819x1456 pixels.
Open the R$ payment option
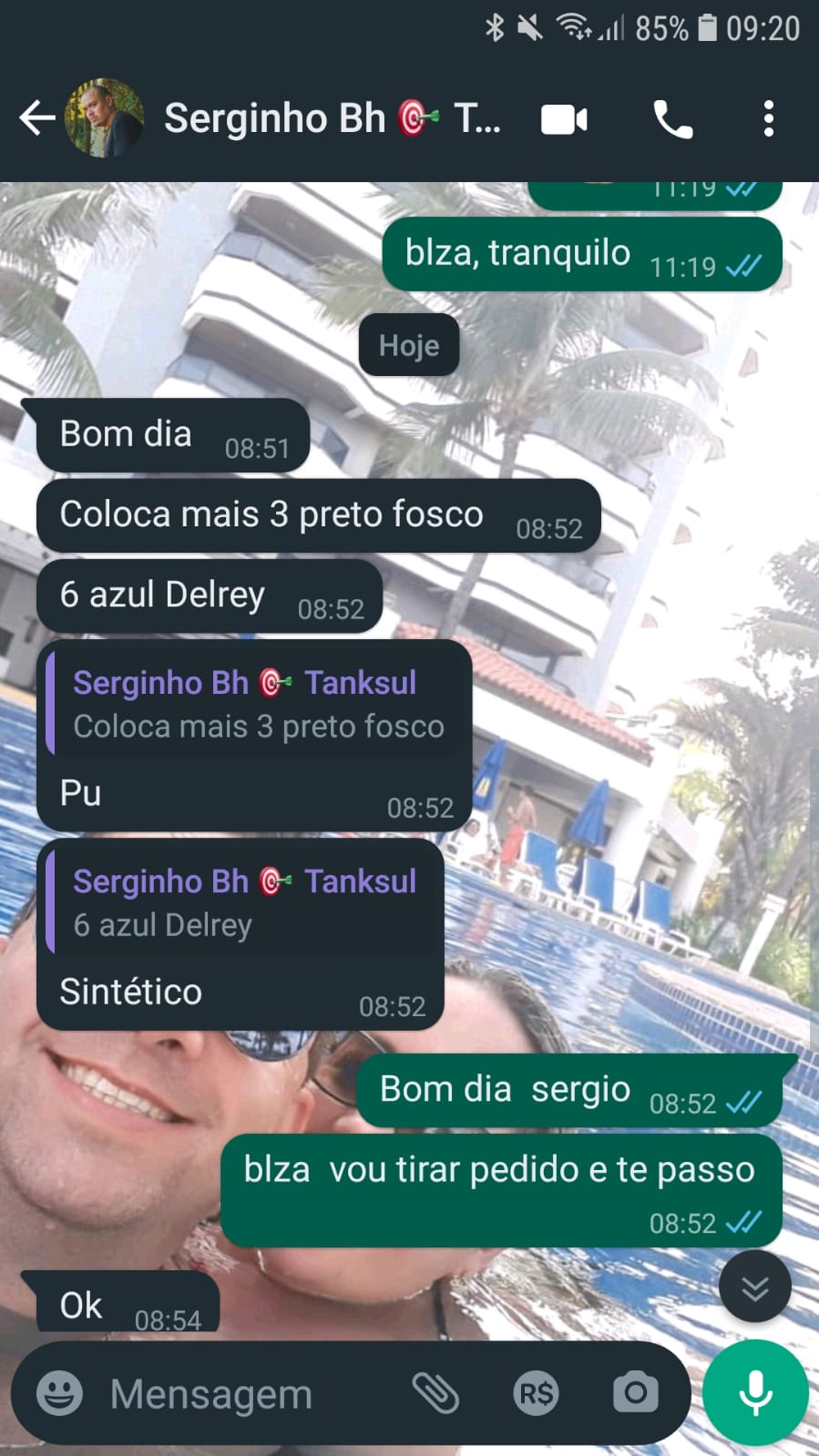click(x=536, y=1393)
